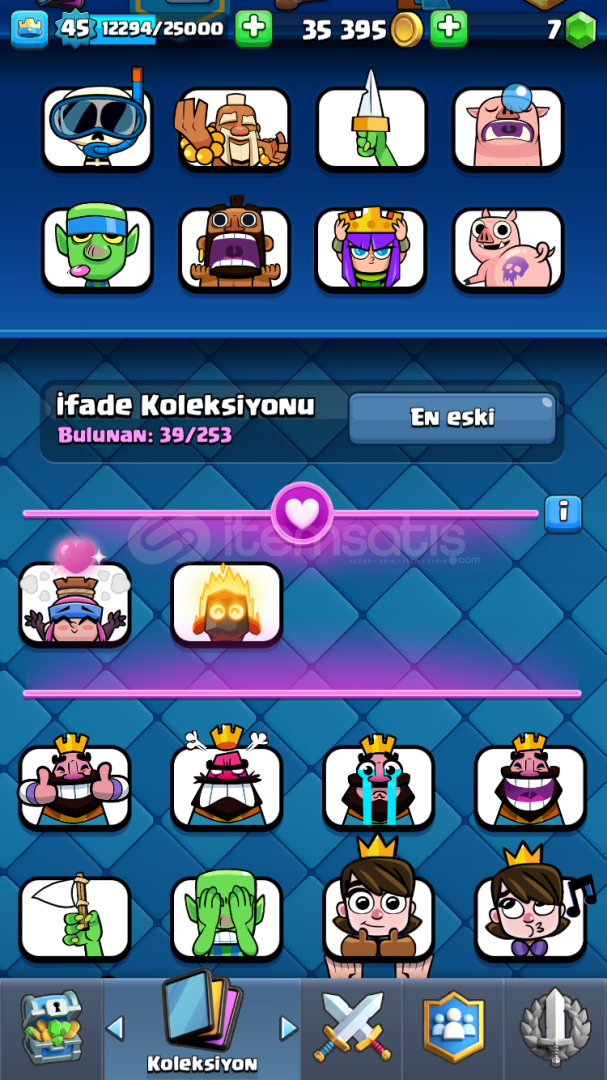The height and width of the screenshot is (1080, 607).
Task: Tap the green plus next to the experience bar
Action: point(253,28)
